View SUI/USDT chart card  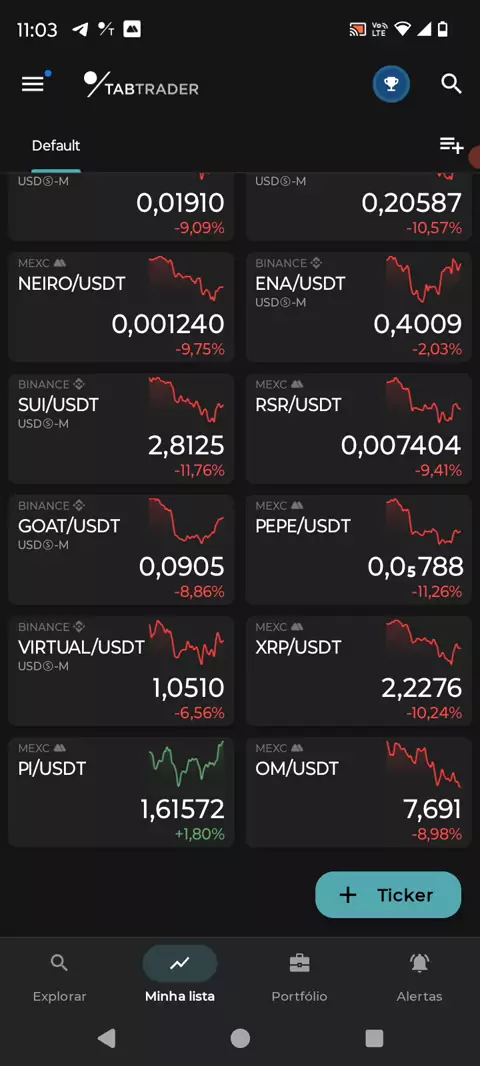click(x=121, y=428)
